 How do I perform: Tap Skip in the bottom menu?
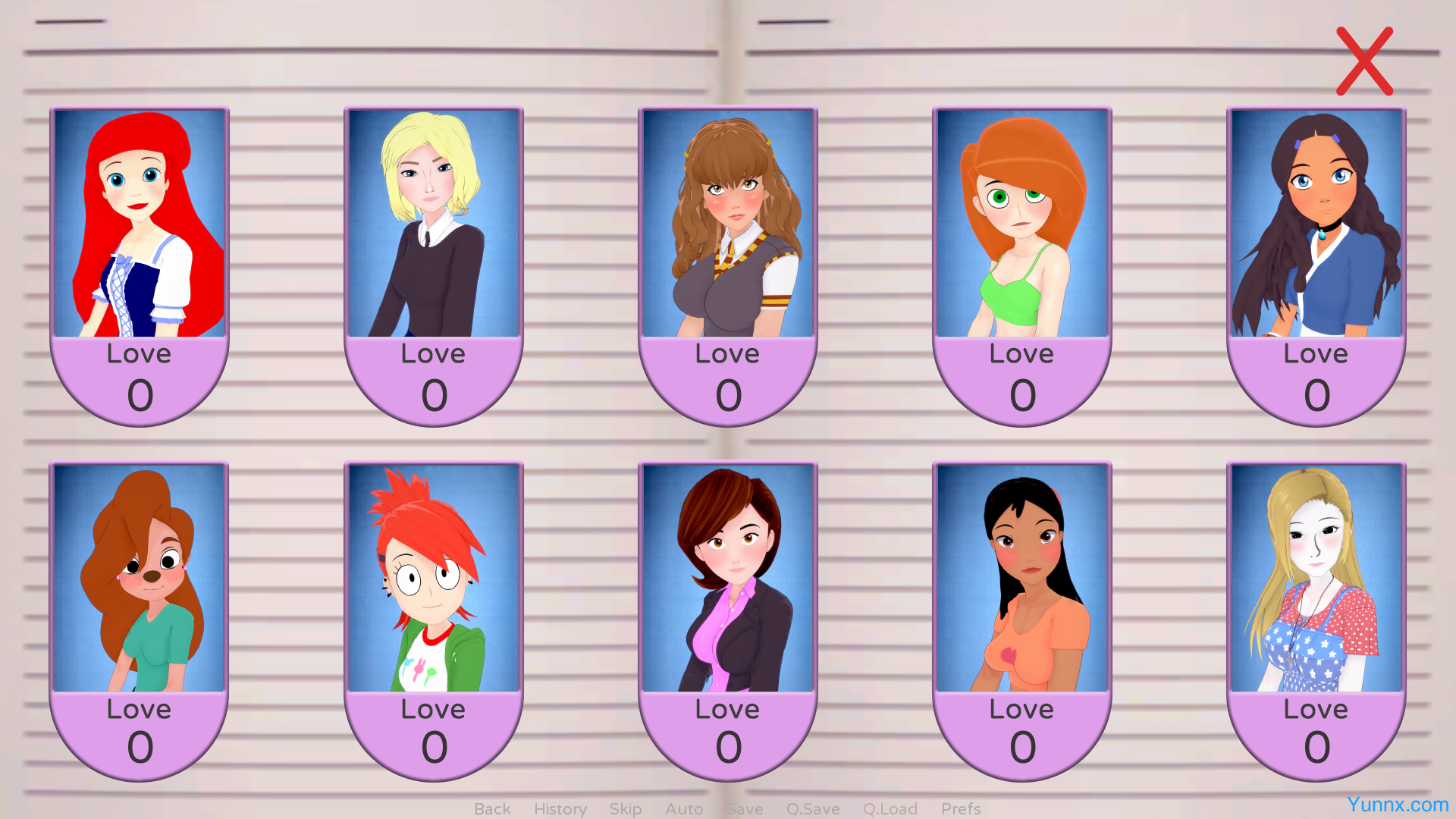click(x=626, y=808)
